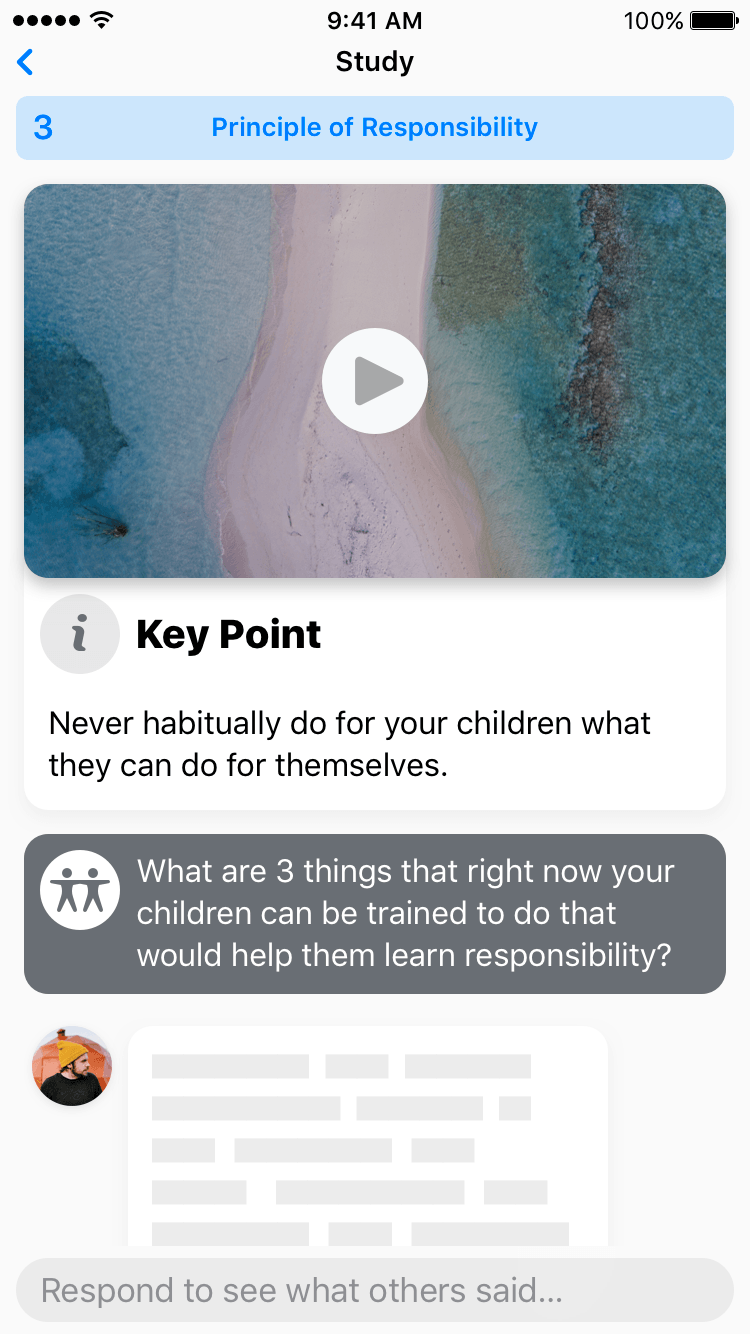Tap the Principle of Responsibility banner

[375, 128]
